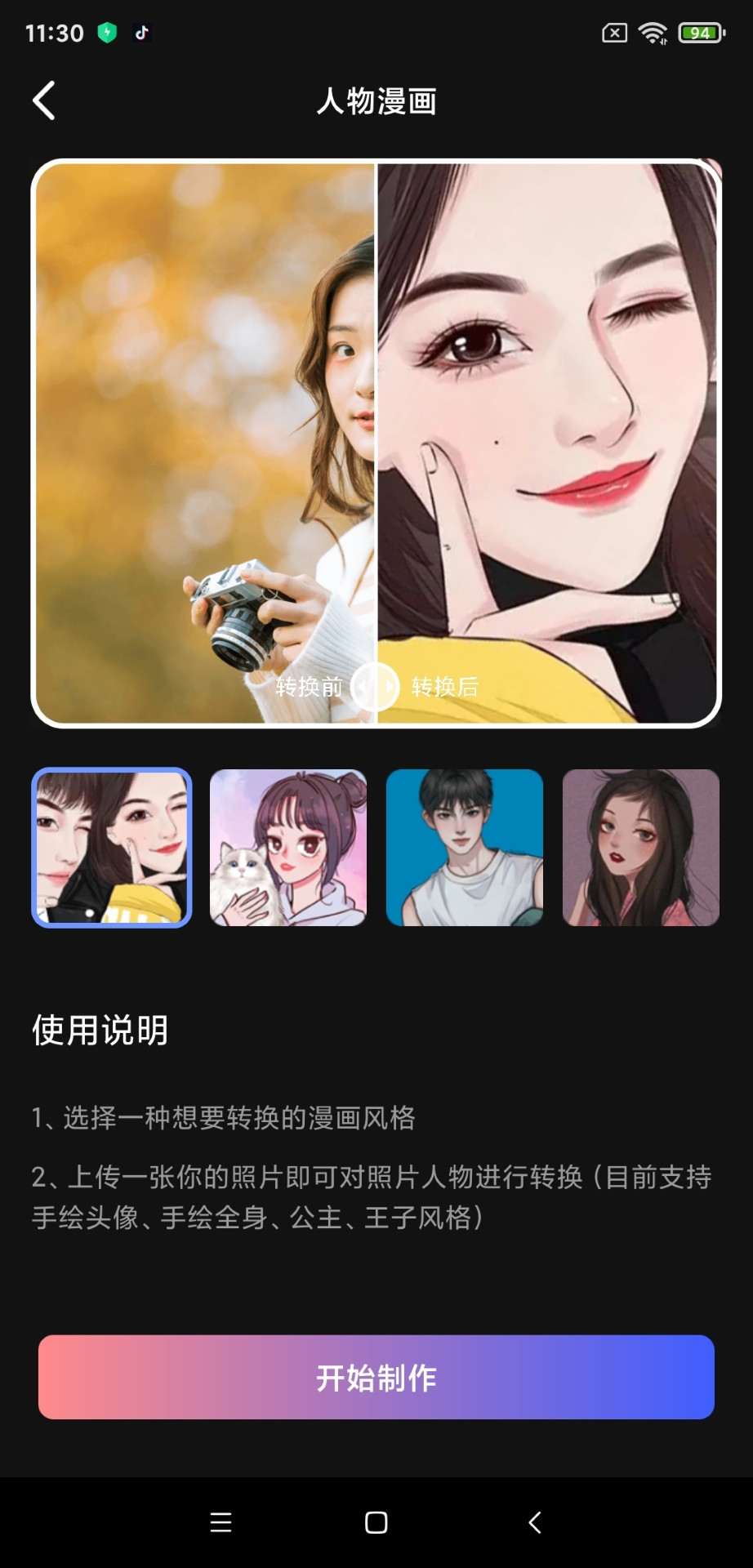Screen dimensions: 753x1568
Task: Open the TikTok icon in the status bar
Action: [141, 33]
